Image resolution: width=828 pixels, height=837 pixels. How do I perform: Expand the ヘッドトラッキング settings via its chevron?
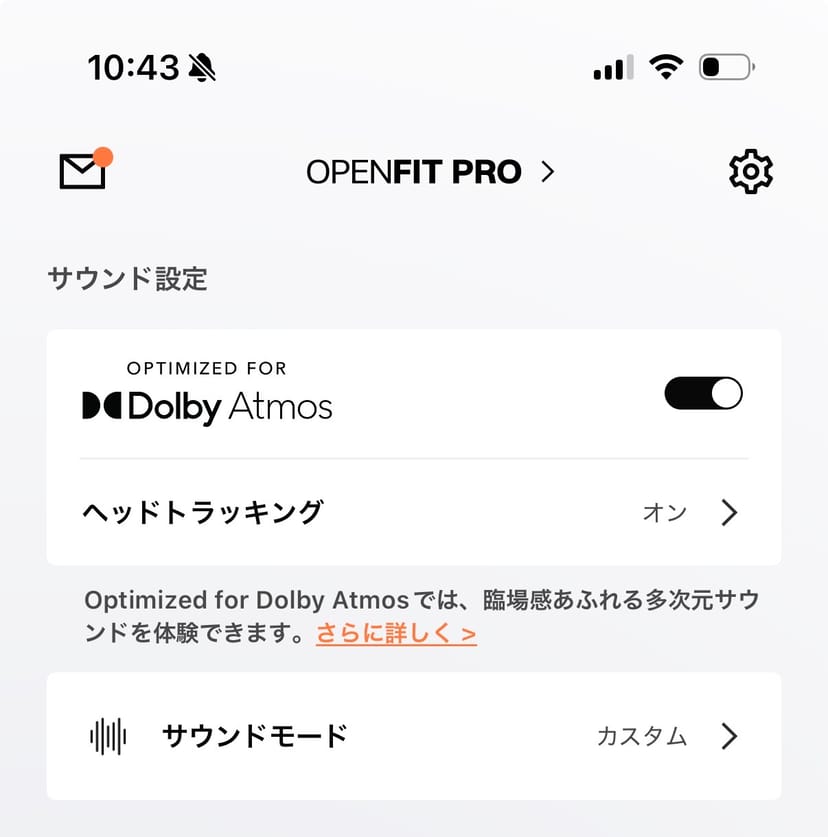(731, 512)
